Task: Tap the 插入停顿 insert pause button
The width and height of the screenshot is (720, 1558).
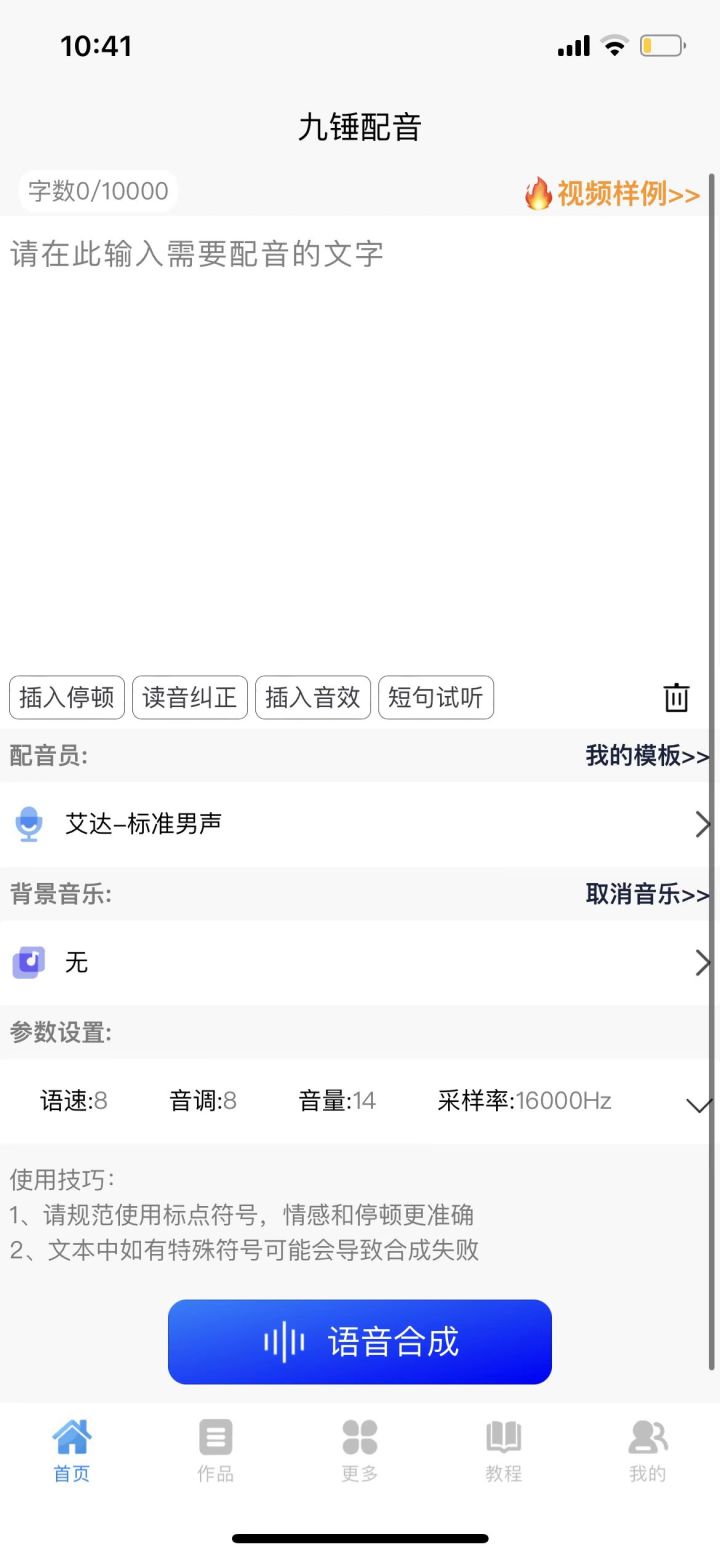Action: click(66, 698)
